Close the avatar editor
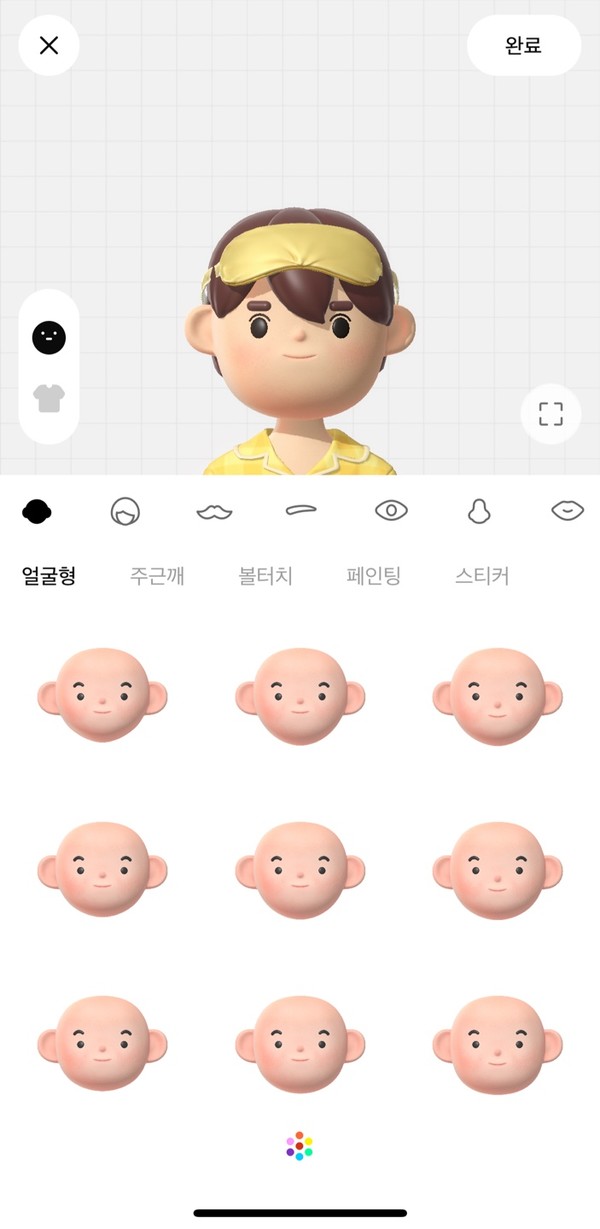This screenshot has height=1229, width=600. click(x=49, y=45)
